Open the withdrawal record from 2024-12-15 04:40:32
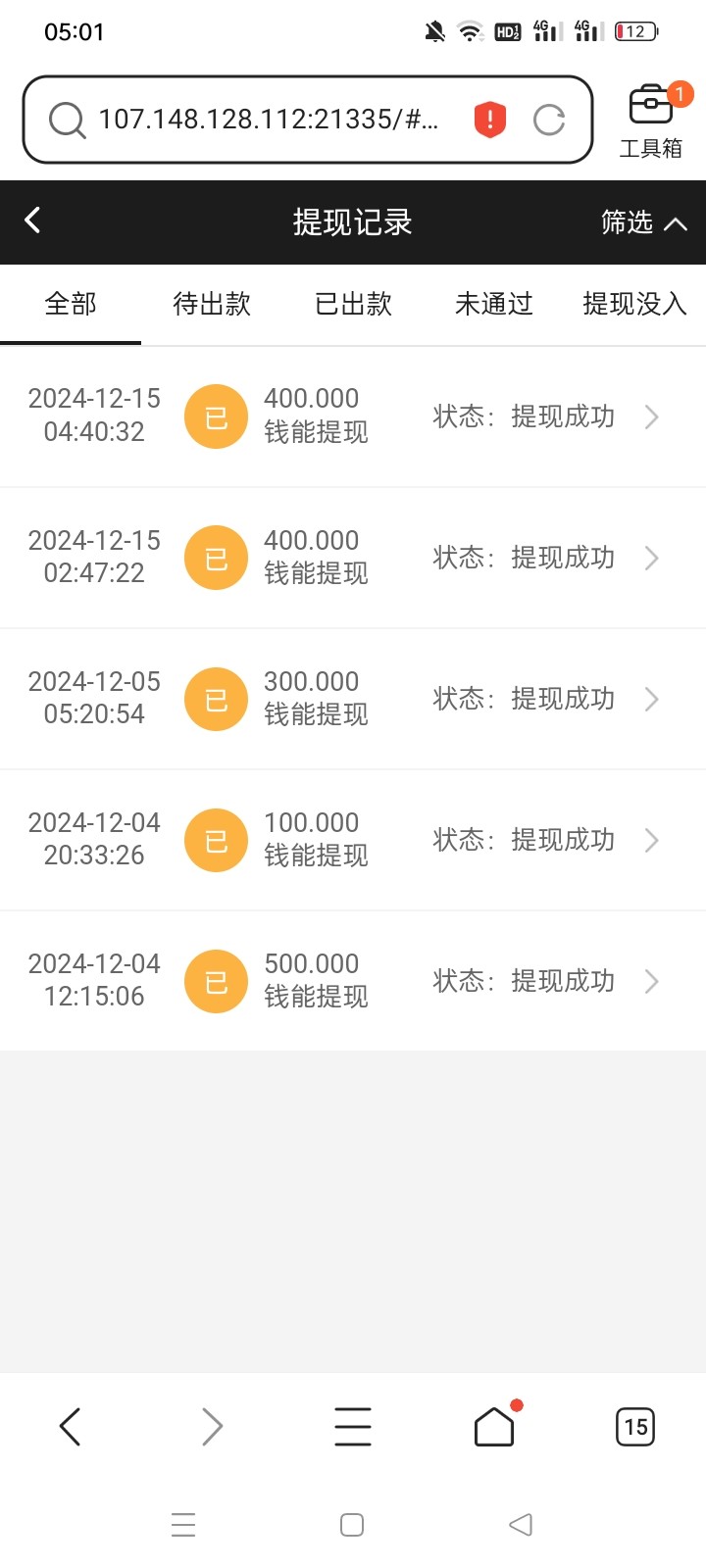706x1568 pixels. click(x=353, y=416)
